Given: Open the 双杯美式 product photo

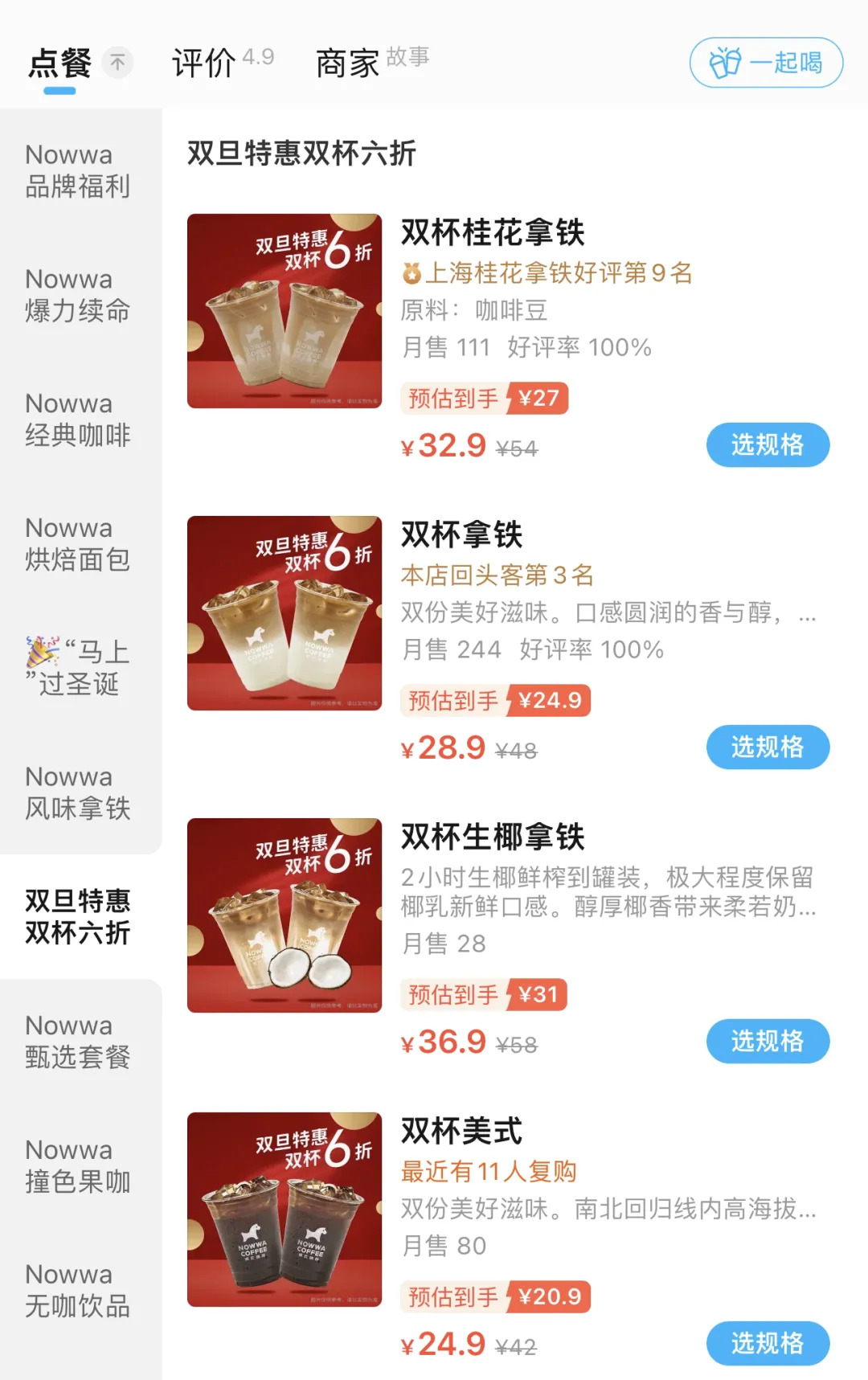Looking at the screenshot, I should pyautogui.click(x=285, y=1210).
